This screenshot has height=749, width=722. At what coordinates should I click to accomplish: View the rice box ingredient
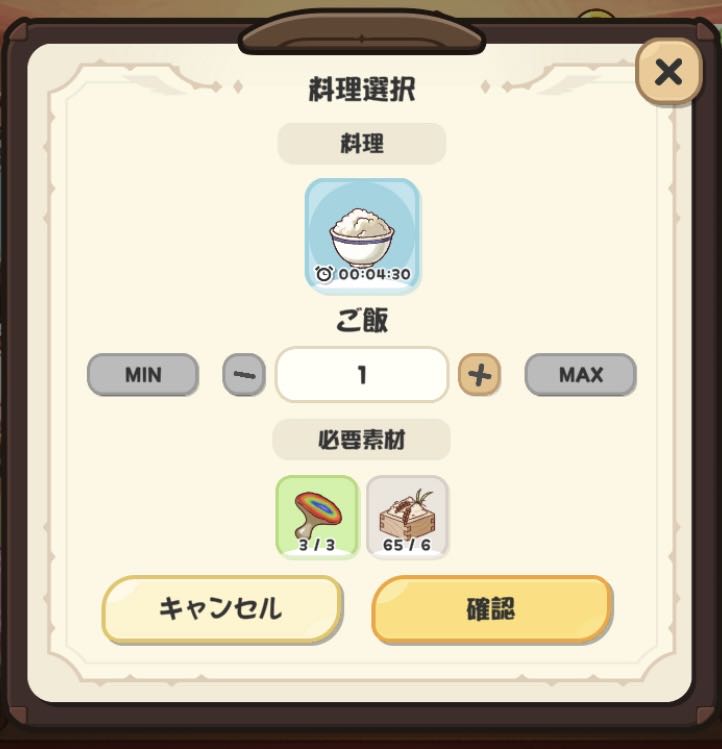click(x=407, y=517)
